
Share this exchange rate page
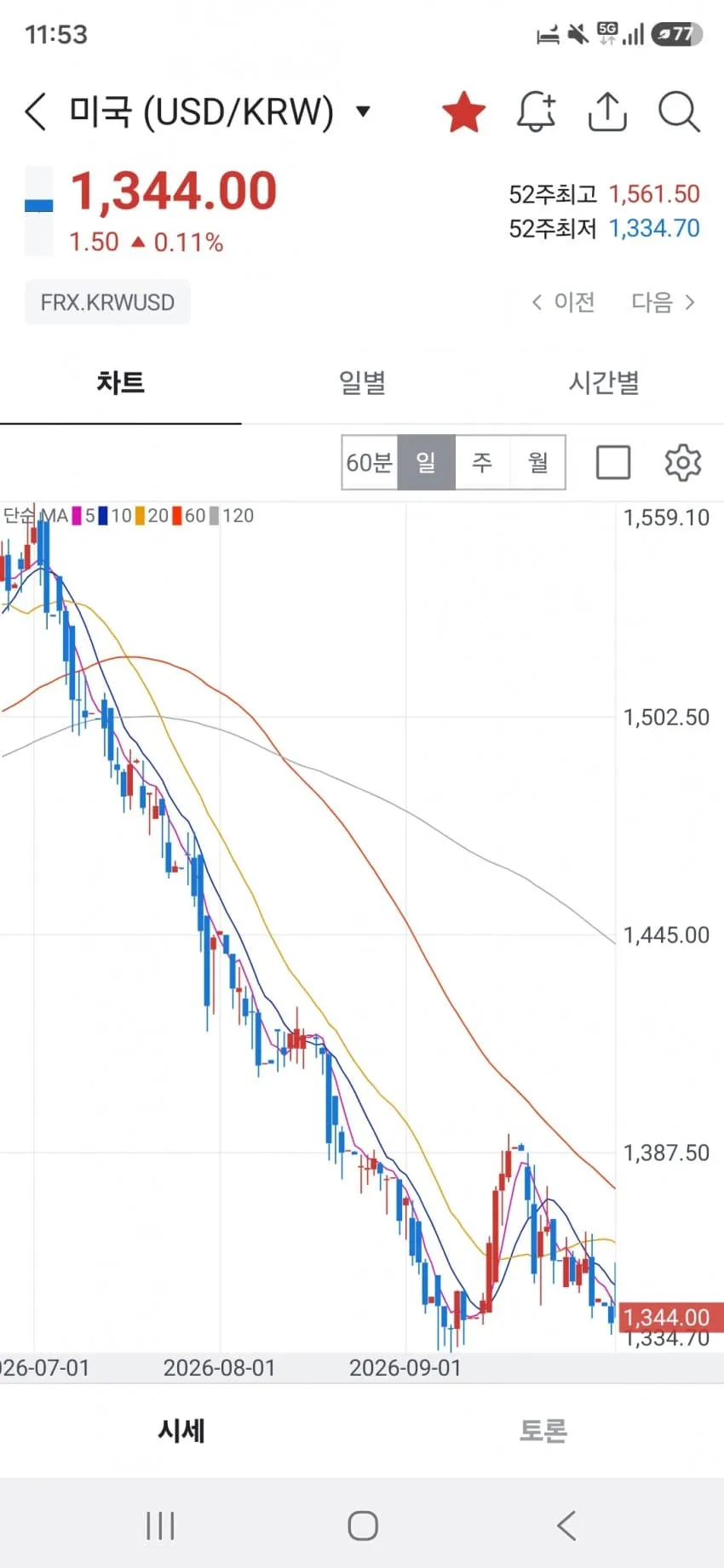pyautogui.click(x=607, y=112)
